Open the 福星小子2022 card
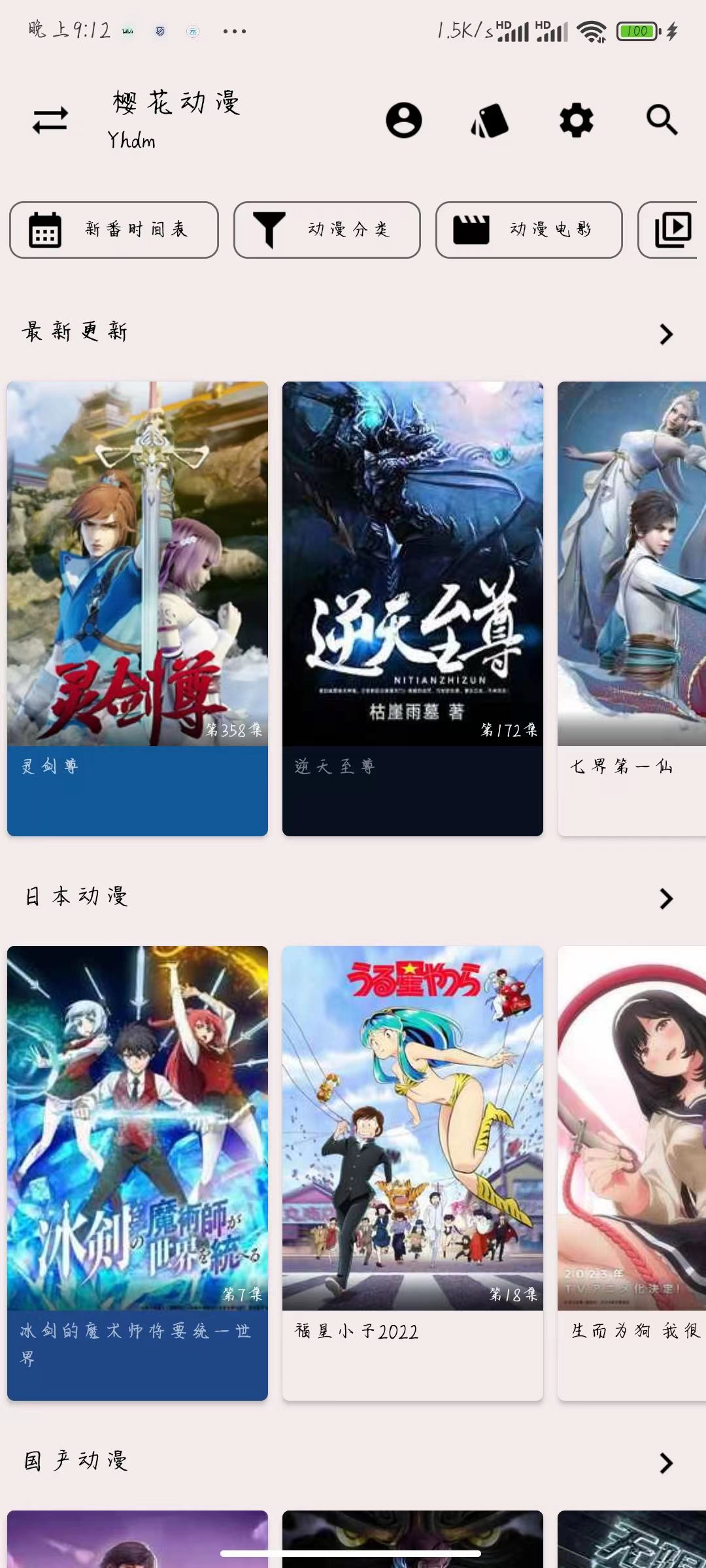The width and height of the screenshot is (706, 1568). 412,1173
